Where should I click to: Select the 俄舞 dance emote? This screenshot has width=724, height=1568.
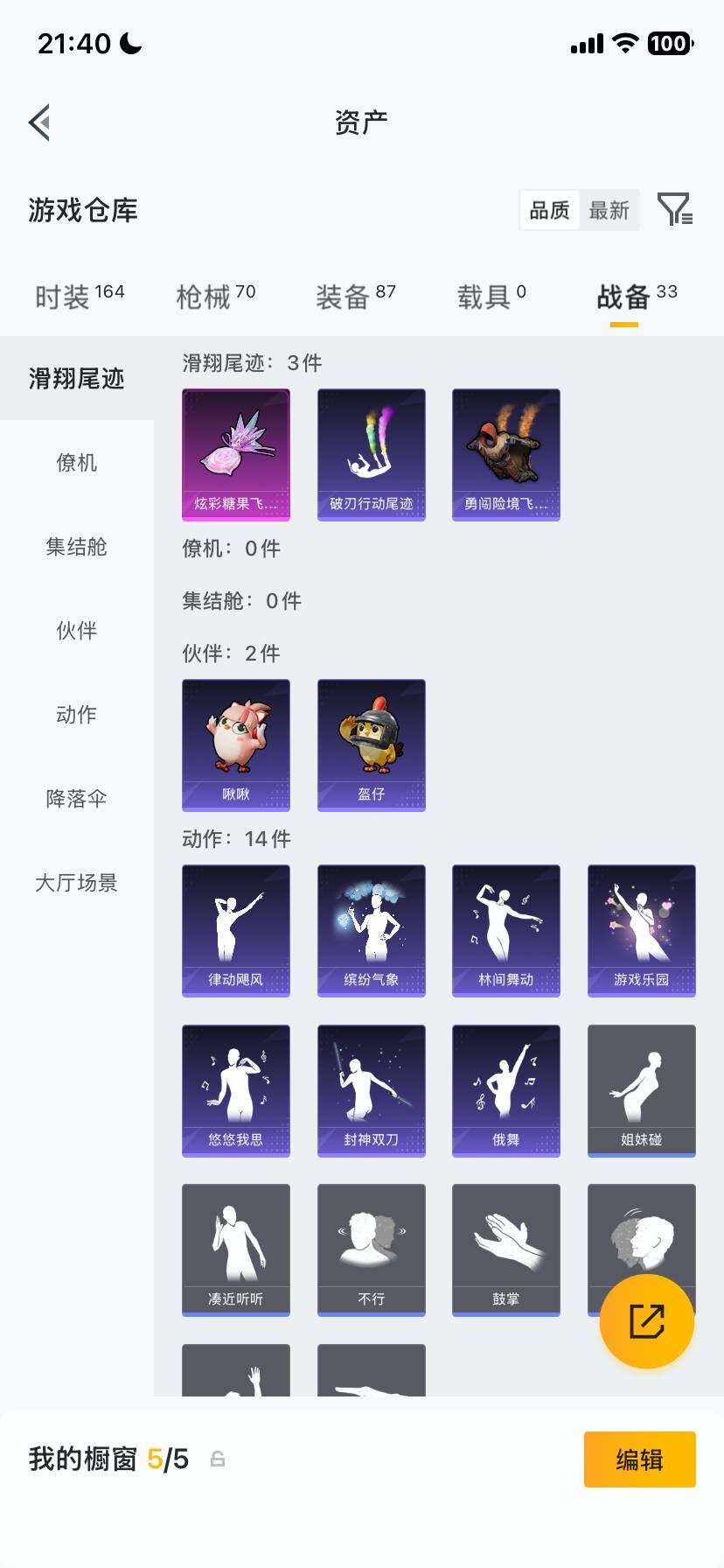click(x=505, y=1090)
